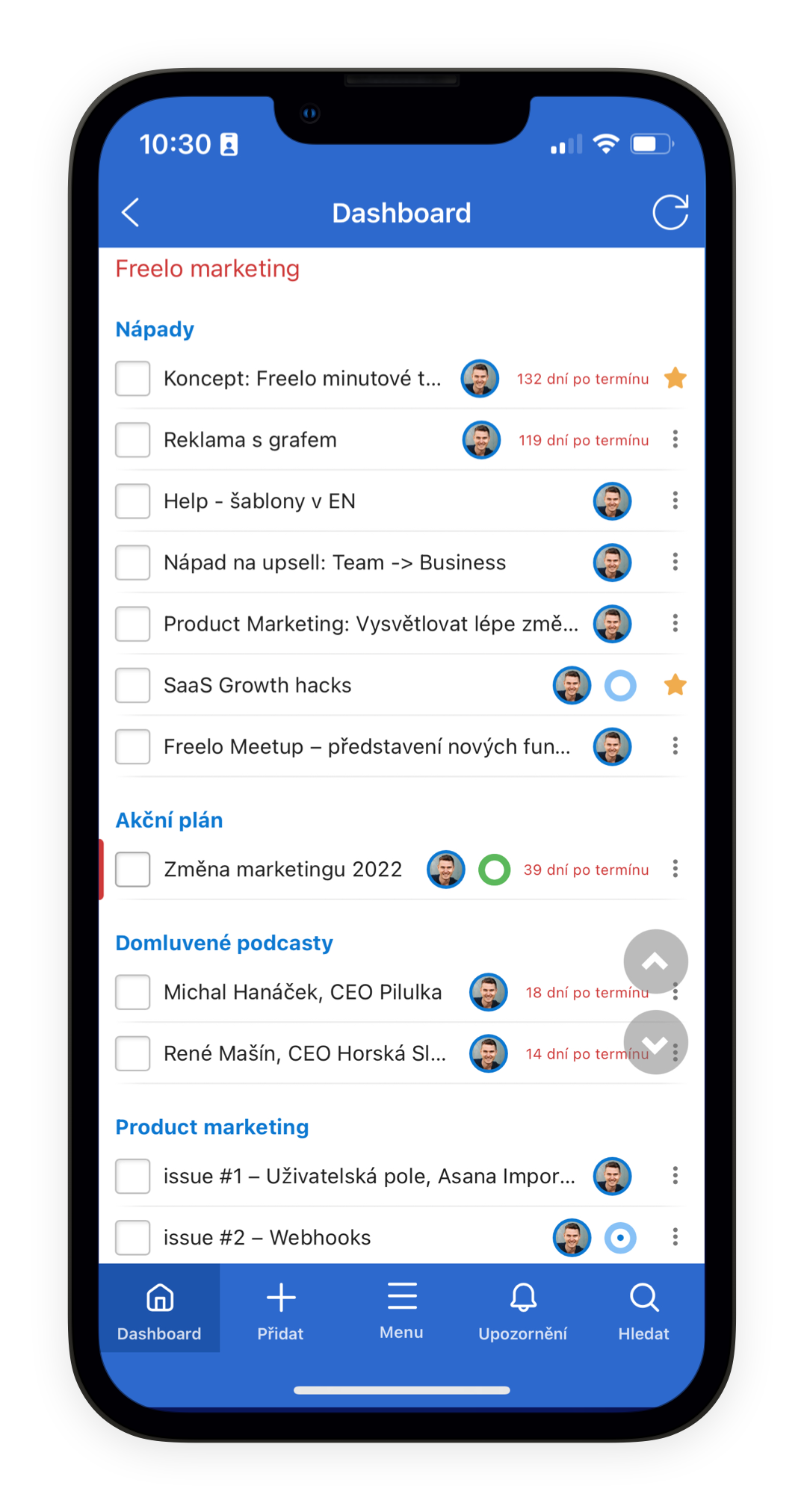
Task: Open the Hledat search tab
Action: tap(644, 1310)
